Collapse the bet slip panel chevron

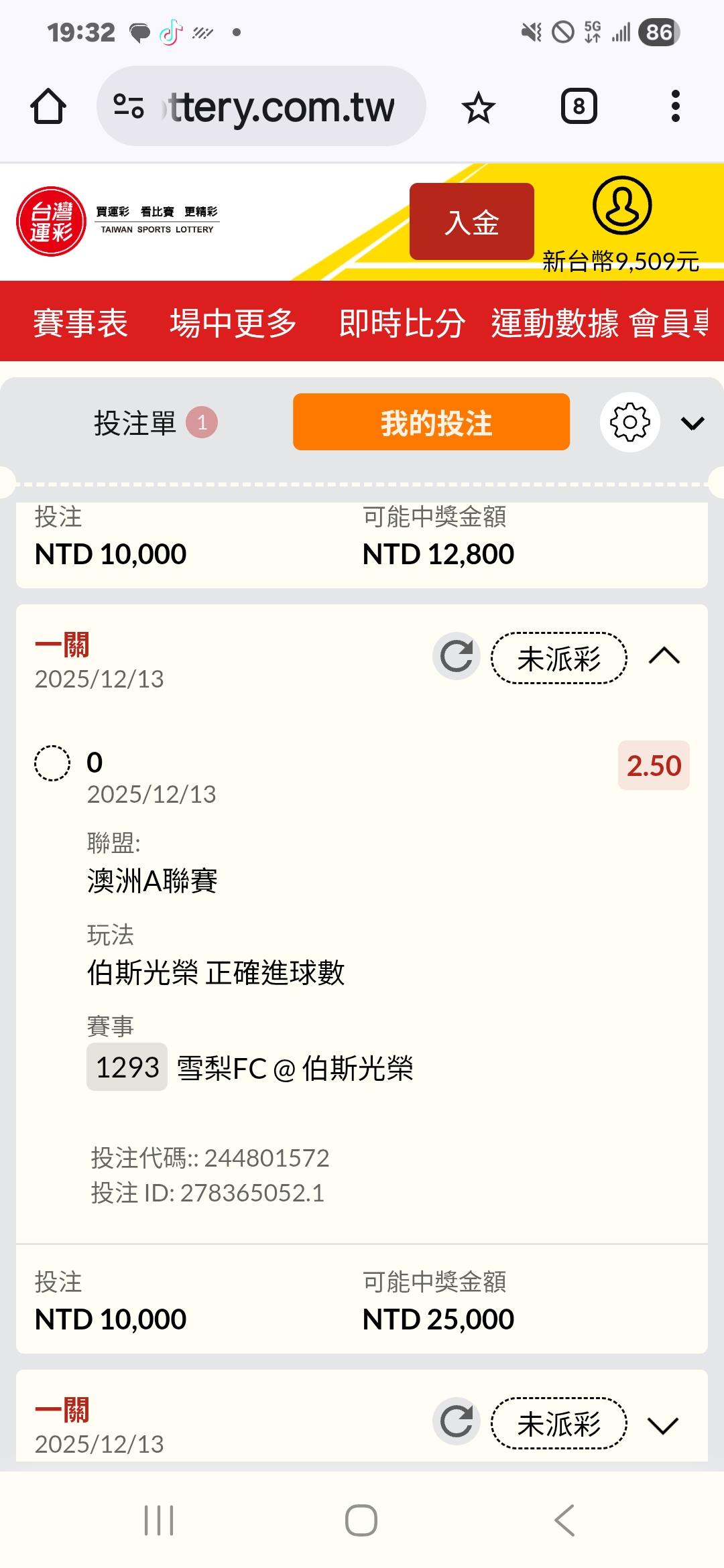pos(692,423)
